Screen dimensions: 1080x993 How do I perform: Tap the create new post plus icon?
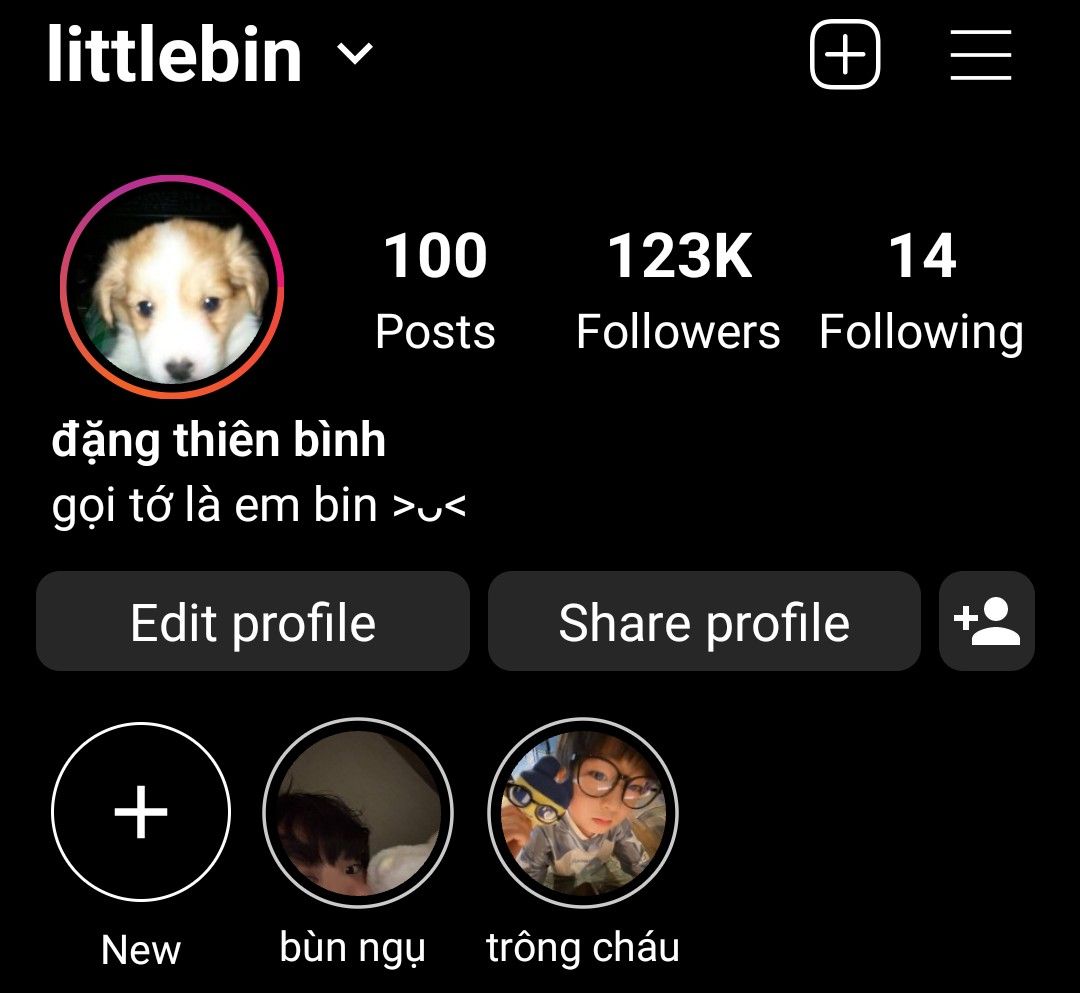pos(845,54)
